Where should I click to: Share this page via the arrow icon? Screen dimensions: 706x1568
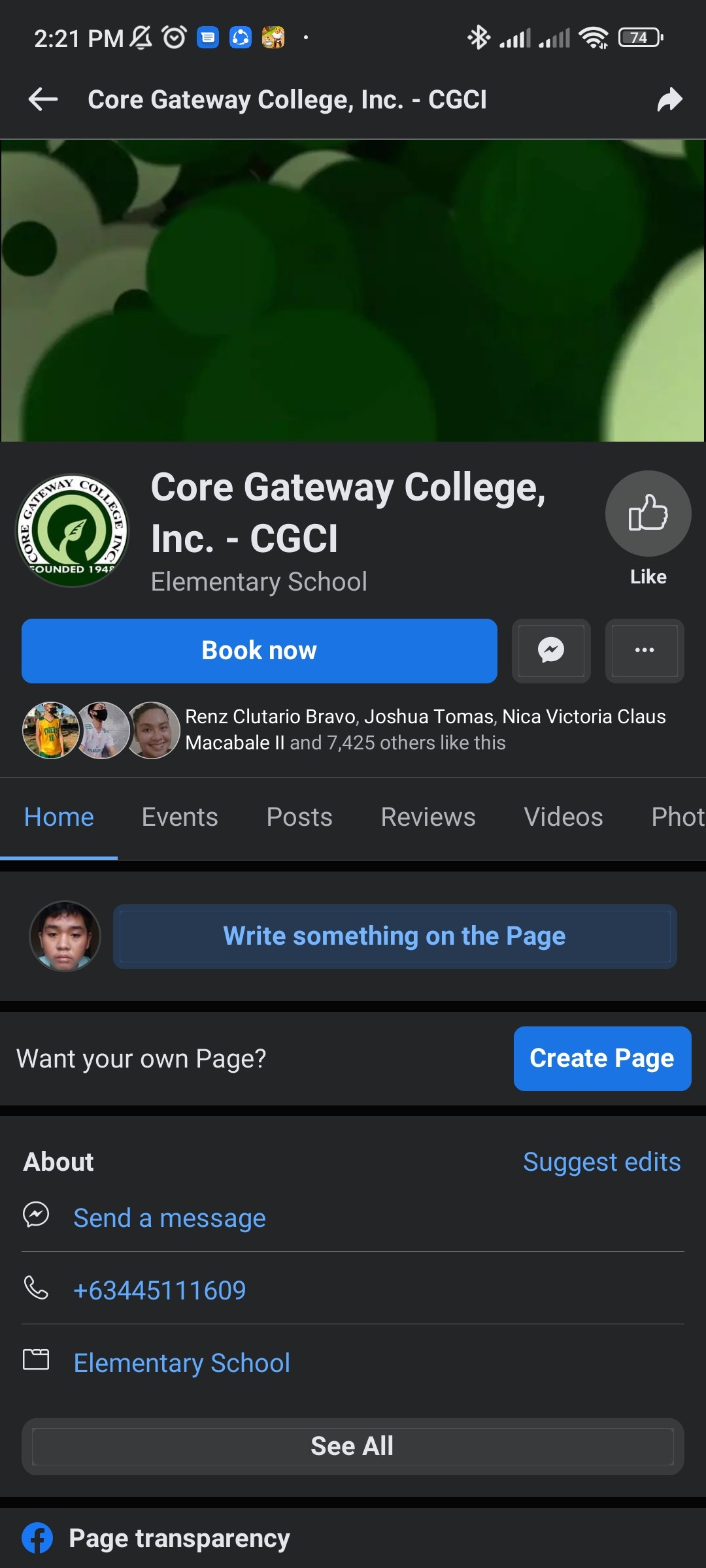(x=669, y=100)
